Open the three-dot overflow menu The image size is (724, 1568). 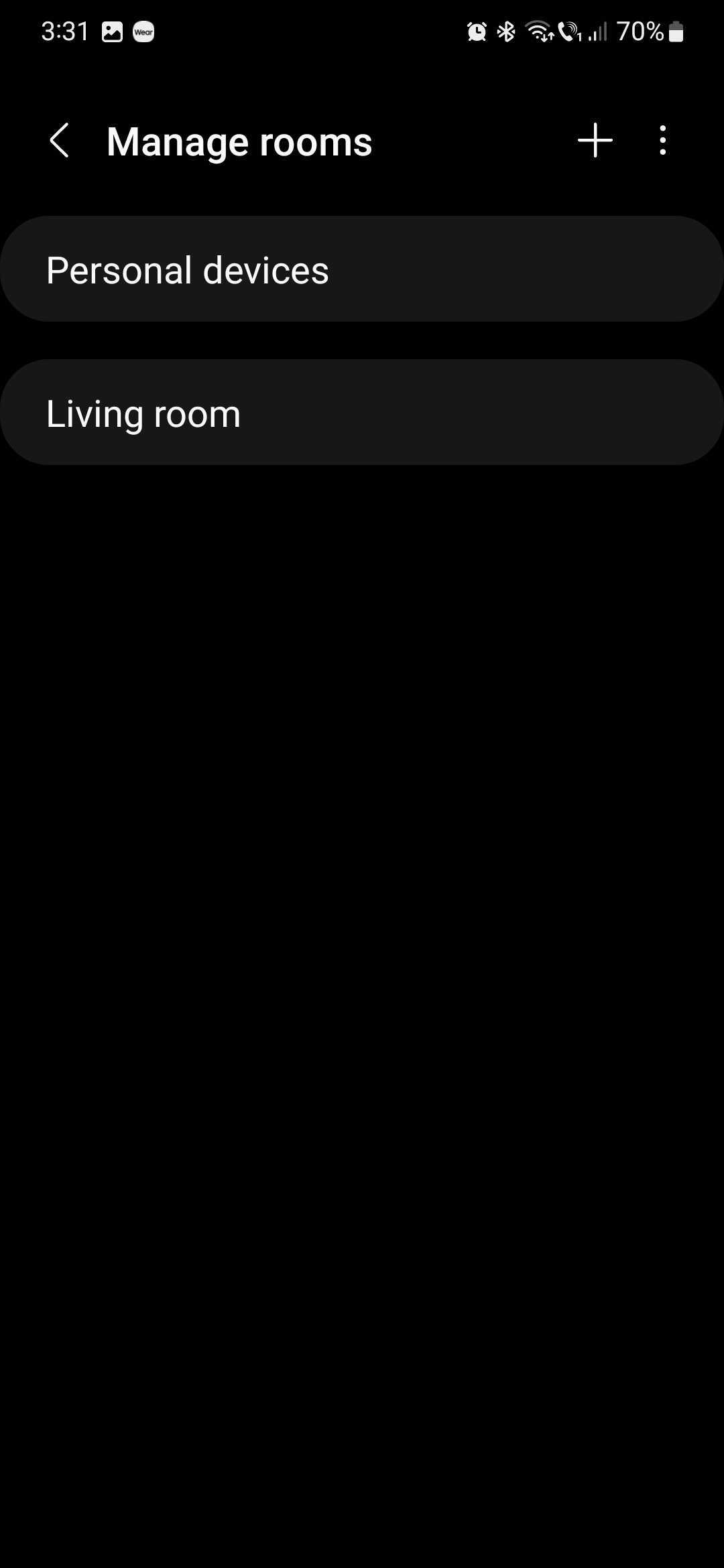[x=662, y=141]
